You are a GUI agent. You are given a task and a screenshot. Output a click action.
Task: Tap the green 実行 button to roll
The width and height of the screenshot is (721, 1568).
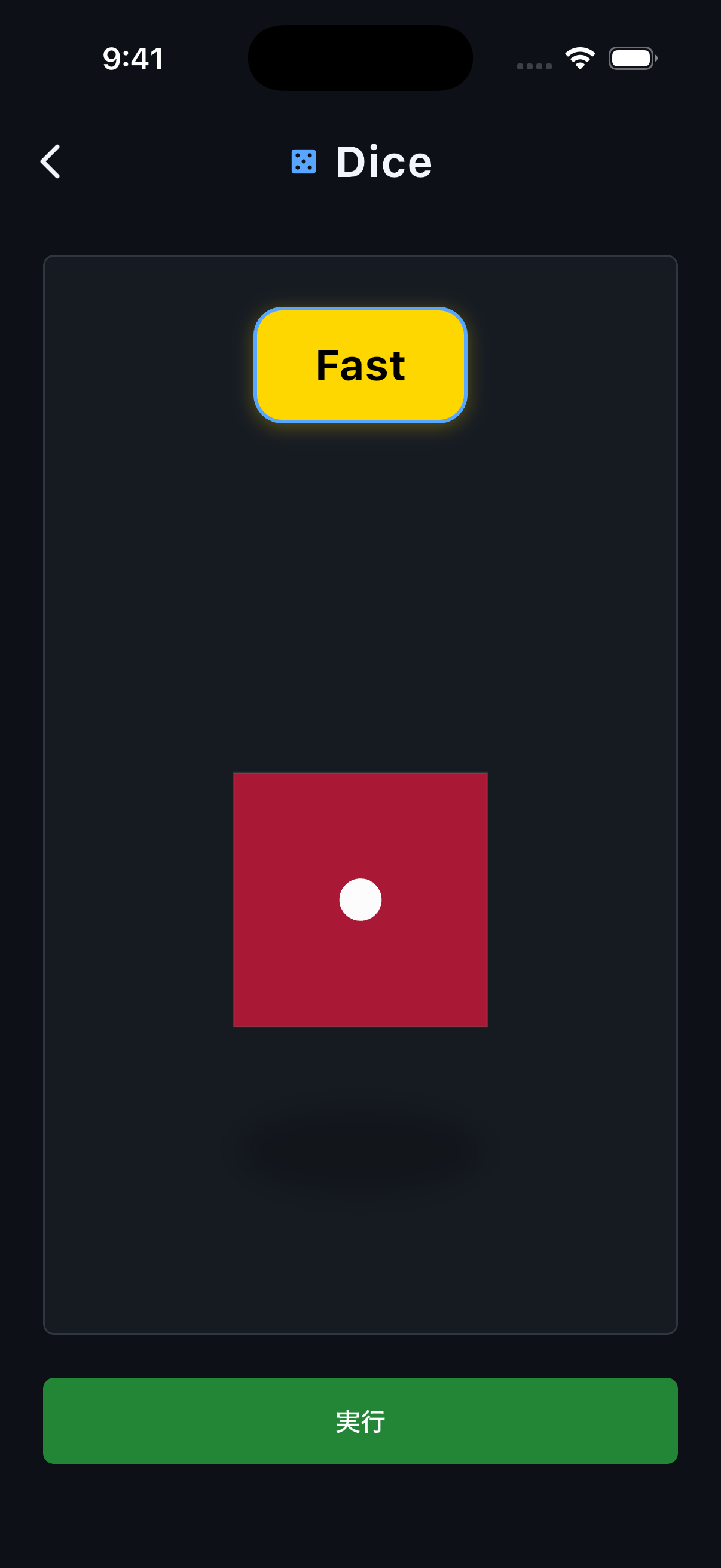point(360,1421)
